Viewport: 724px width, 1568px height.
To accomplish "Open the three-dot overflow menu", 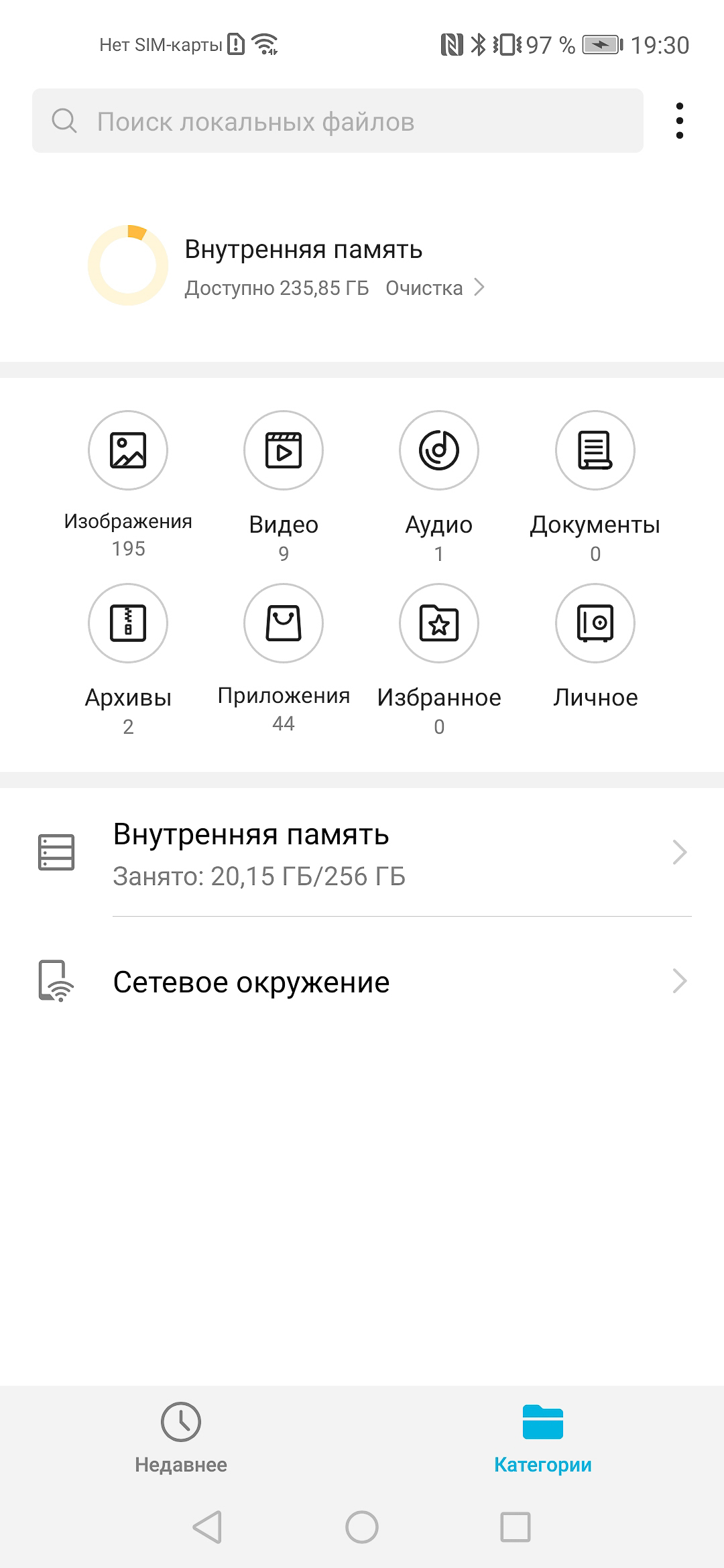I will [x=680, y=121].
